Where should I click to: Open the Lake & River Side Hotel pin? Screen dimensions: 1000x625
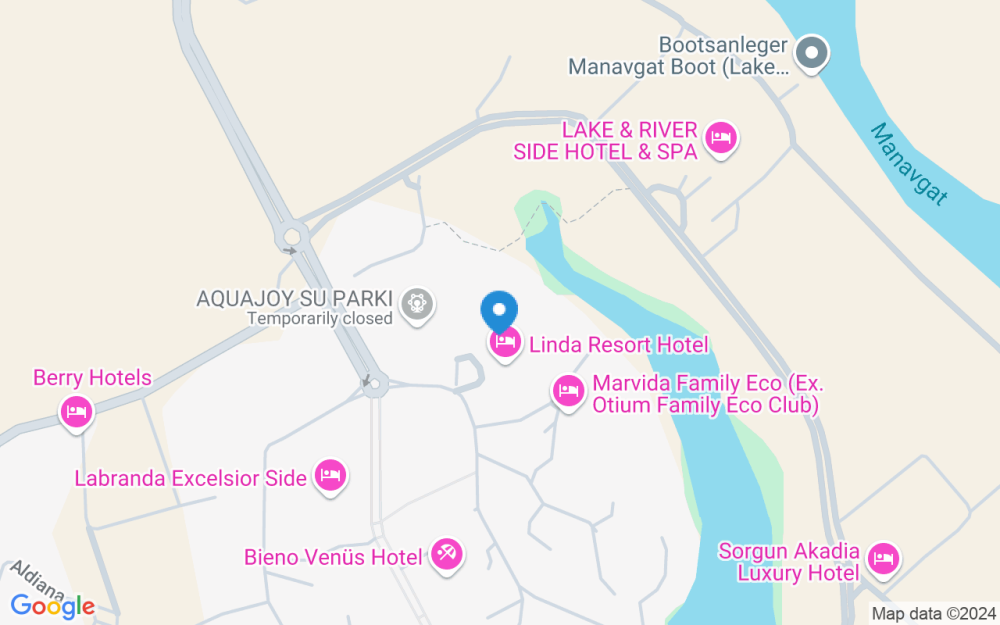[x=721, y=139]
